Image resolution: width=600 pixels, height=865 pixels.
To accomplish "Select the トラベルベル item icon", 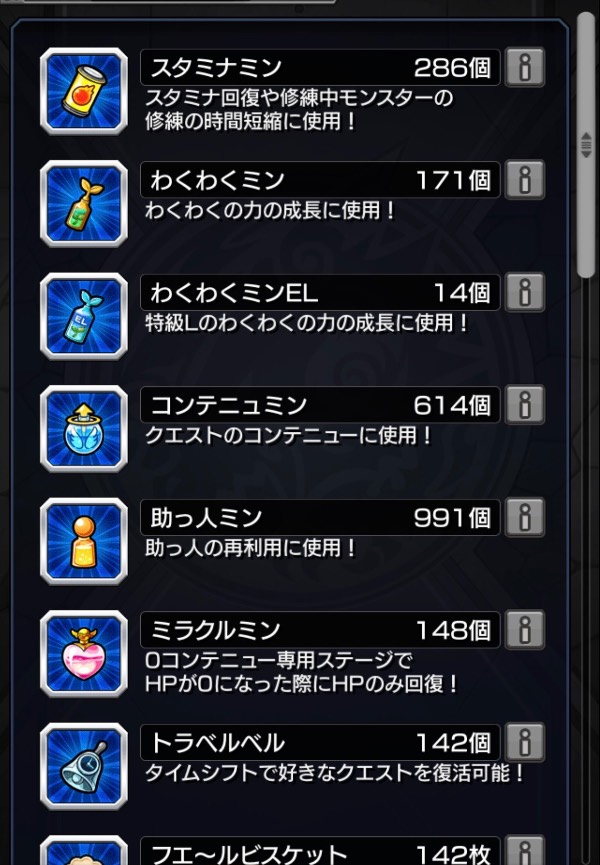I will [x=84, y=766].
